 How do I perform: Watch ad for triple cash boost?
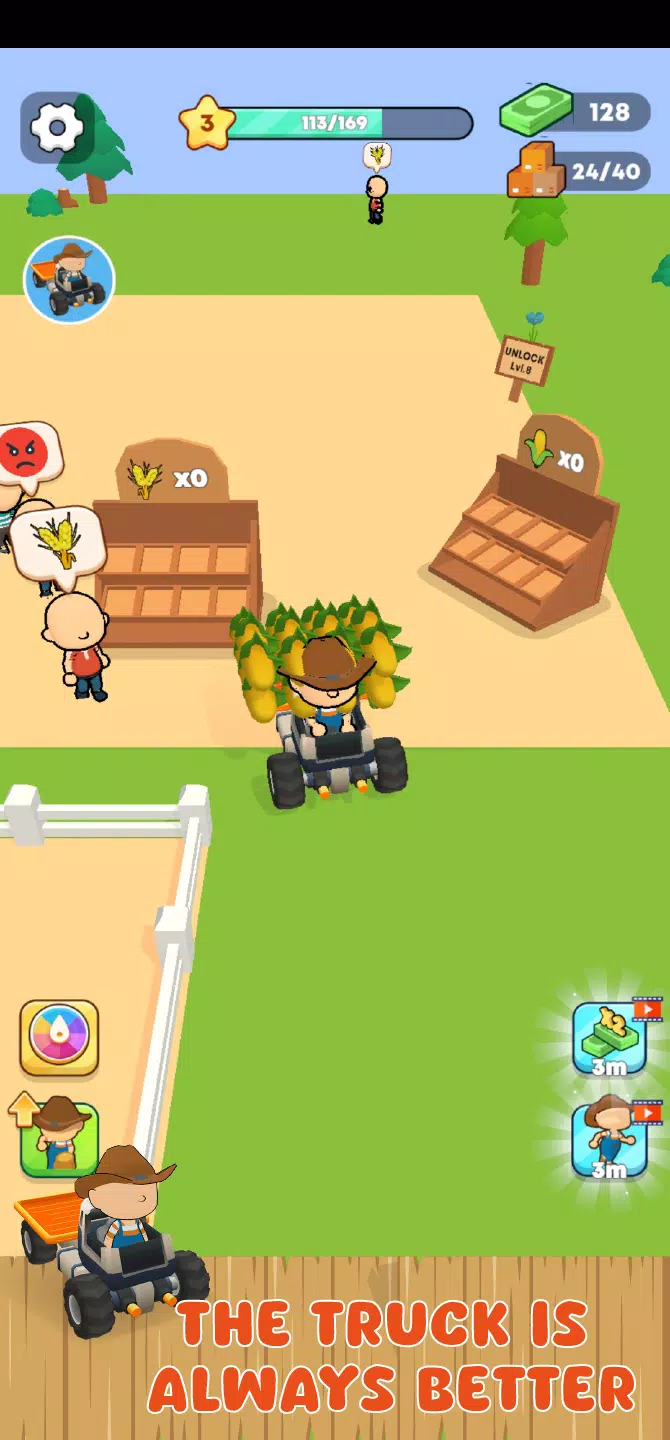pyautogui.click(x=610, y=1039)
